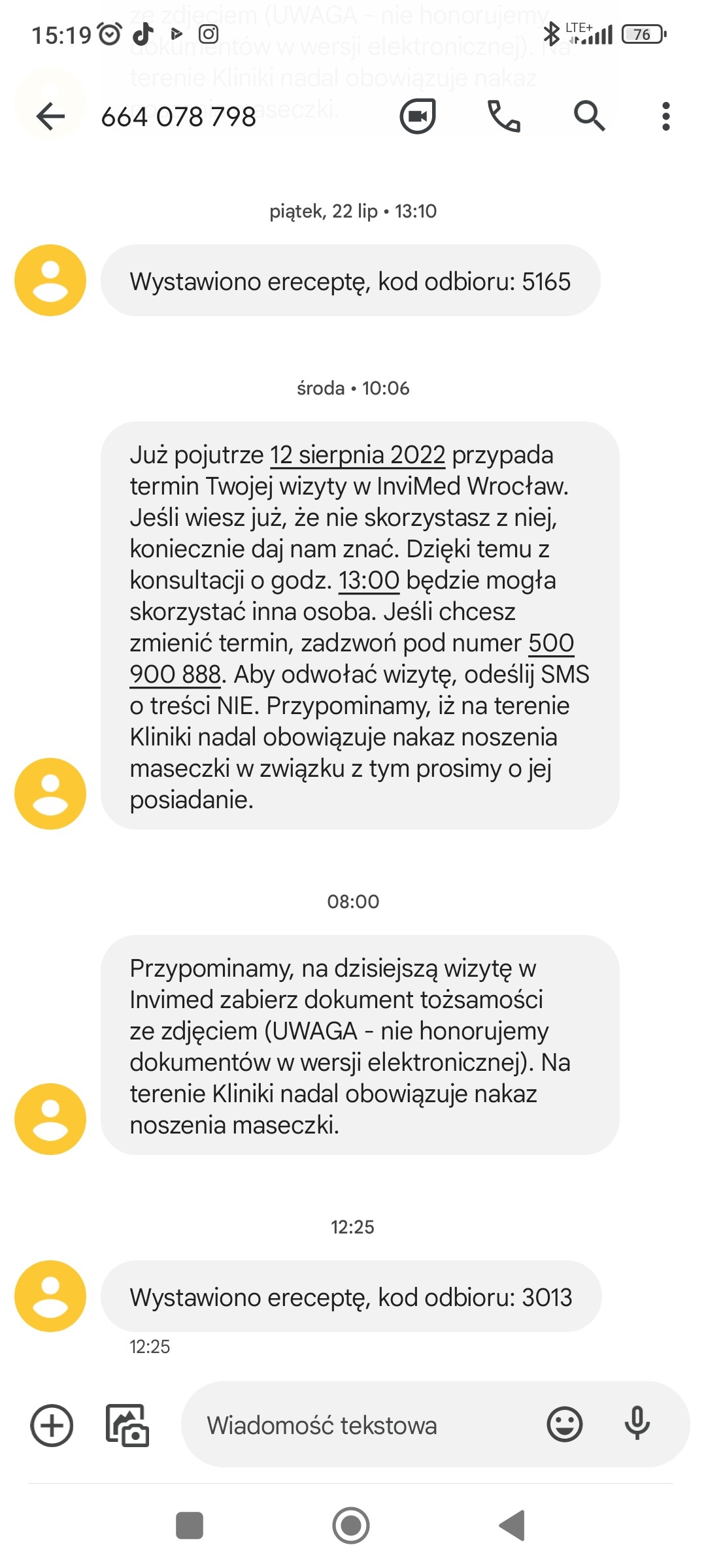Record a voice message with the microphone
This screenshot has height=1568, width=706.
click(x=637, y=1425)
